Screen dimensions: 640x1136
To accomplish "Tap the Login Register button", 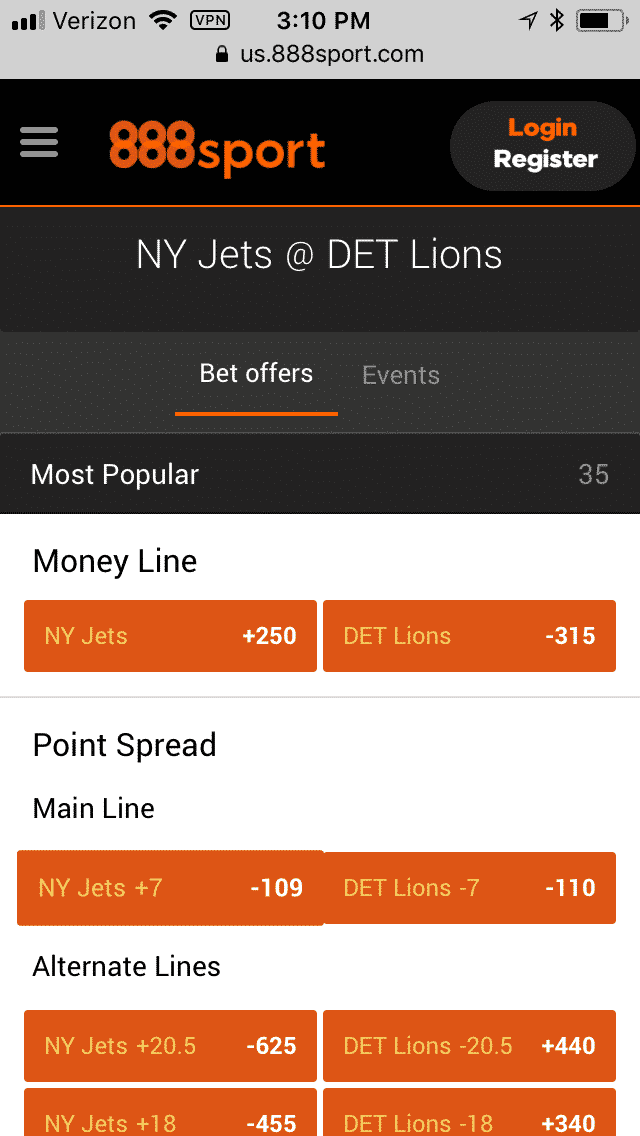I will coord(543,145).
